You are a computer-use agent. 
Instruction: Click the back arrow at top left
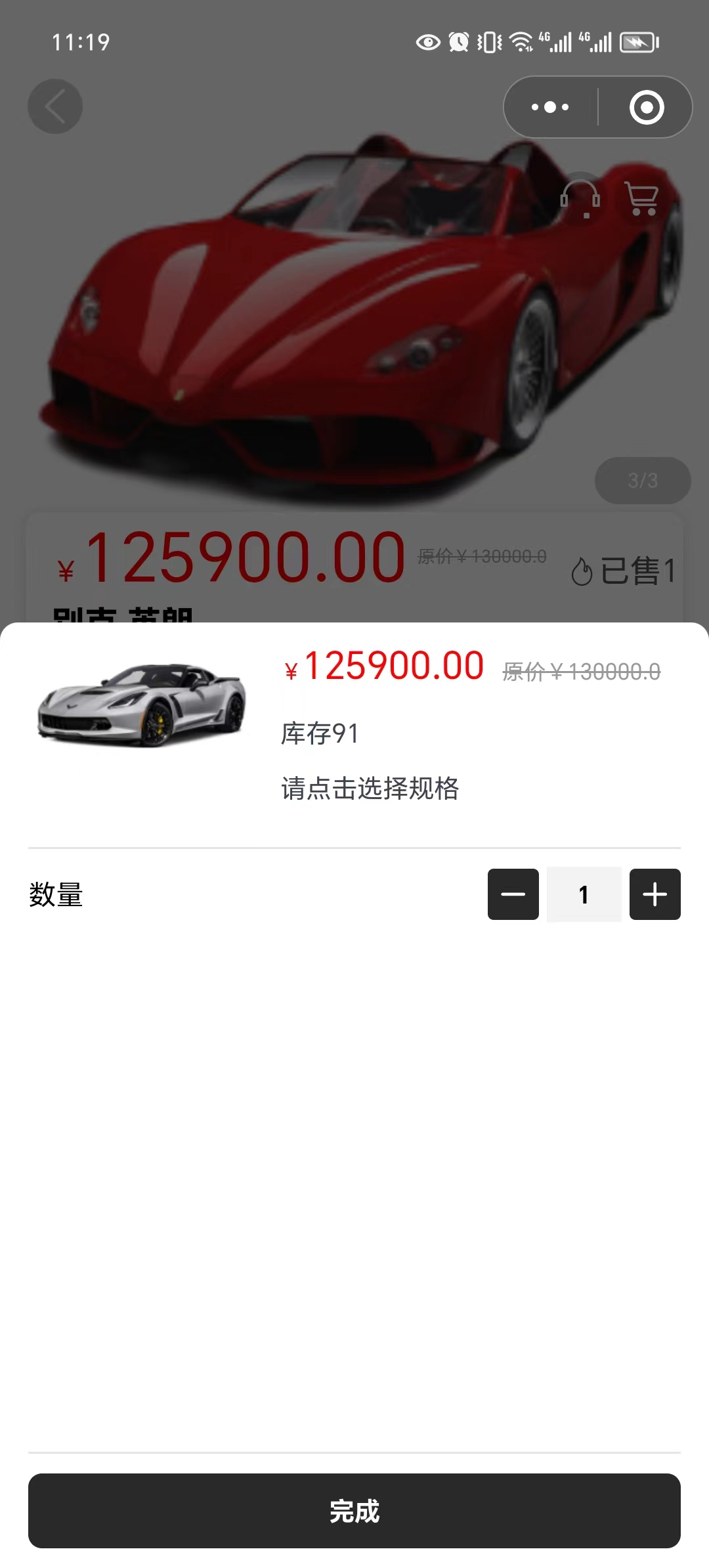pyautogui.click(x=54, y=106)
